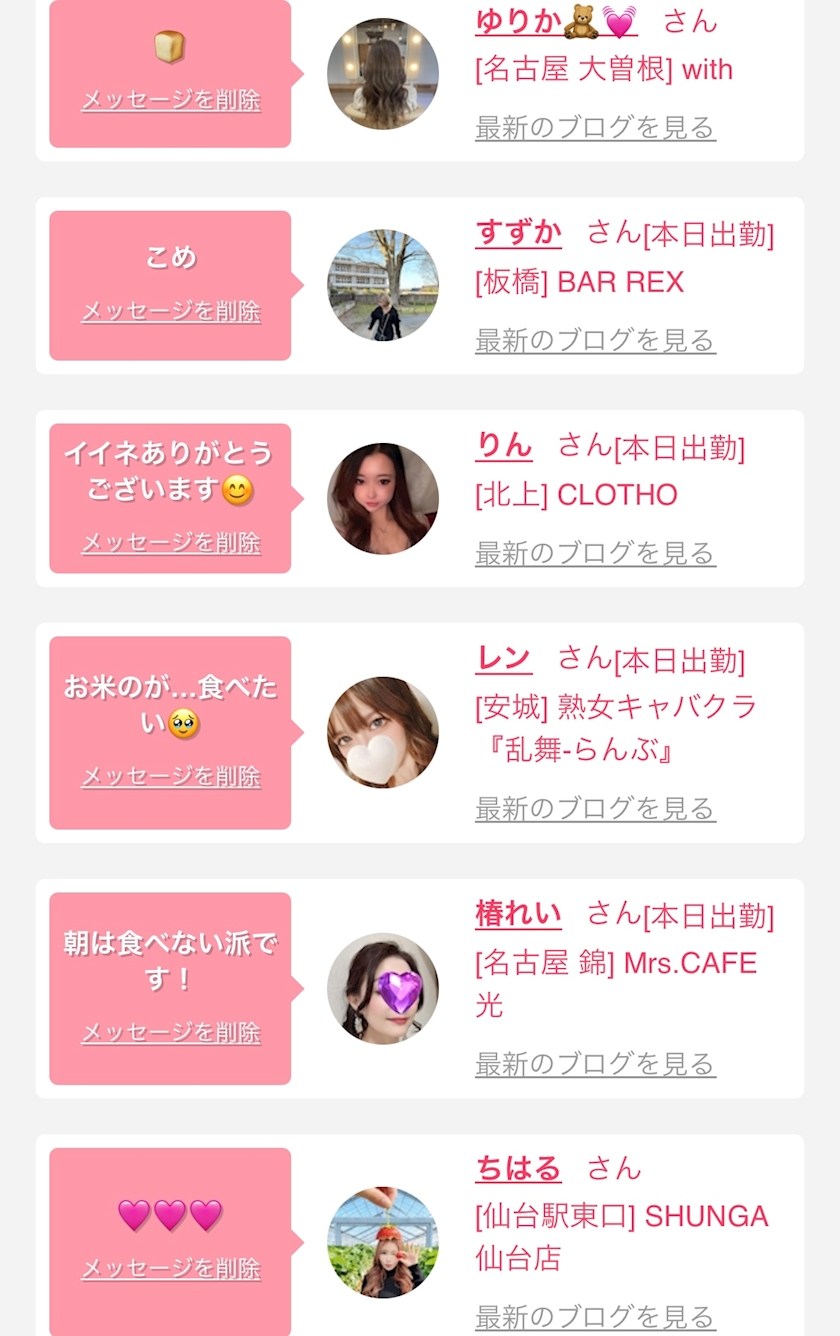Delete the message sent to ゆりか
The width and height of the screenshot is (840, 1336).
[x=171, y=100]
